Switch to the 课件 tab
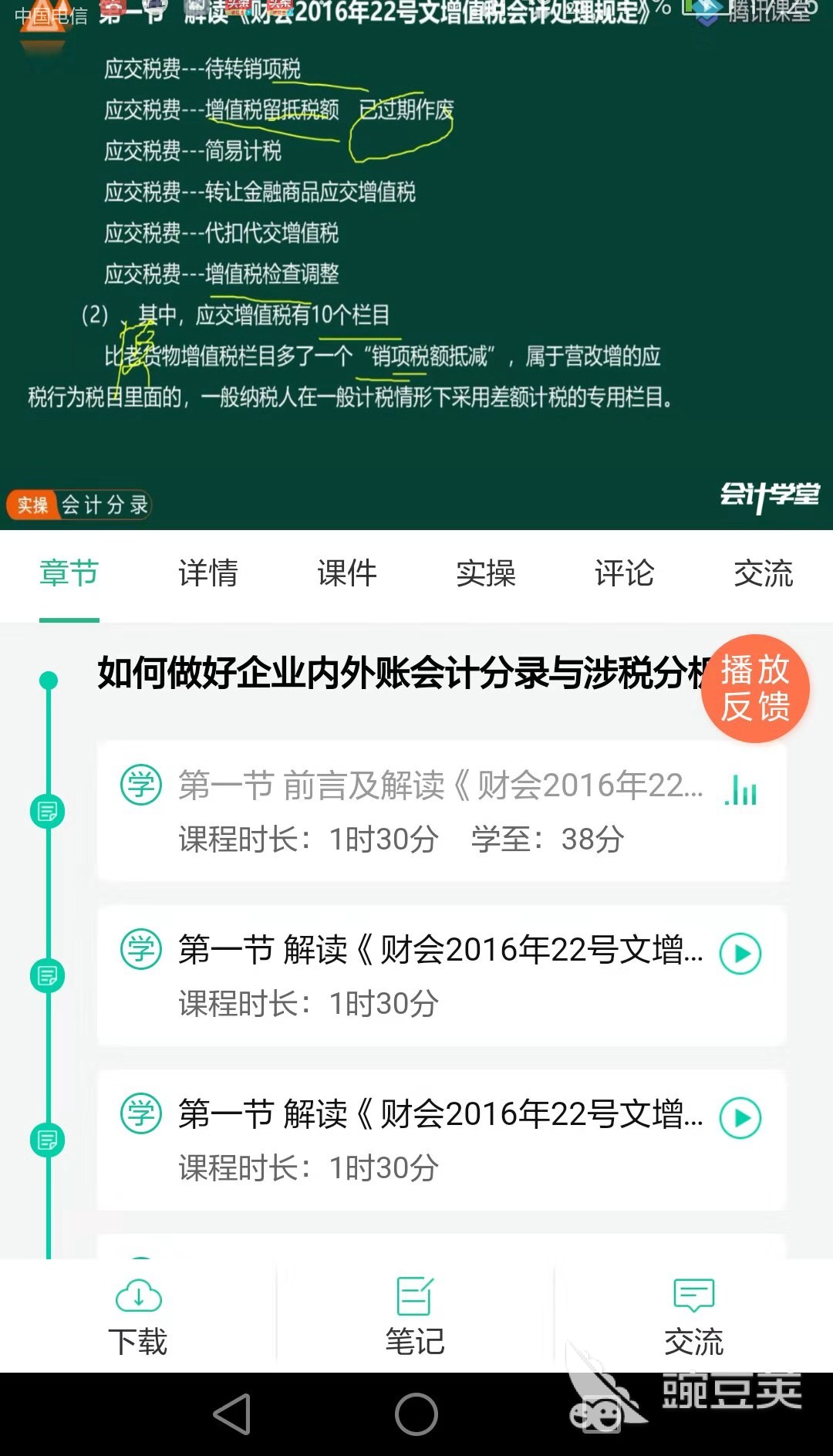This screenshot has width=833, height=1456. click(x=347, y=573)
